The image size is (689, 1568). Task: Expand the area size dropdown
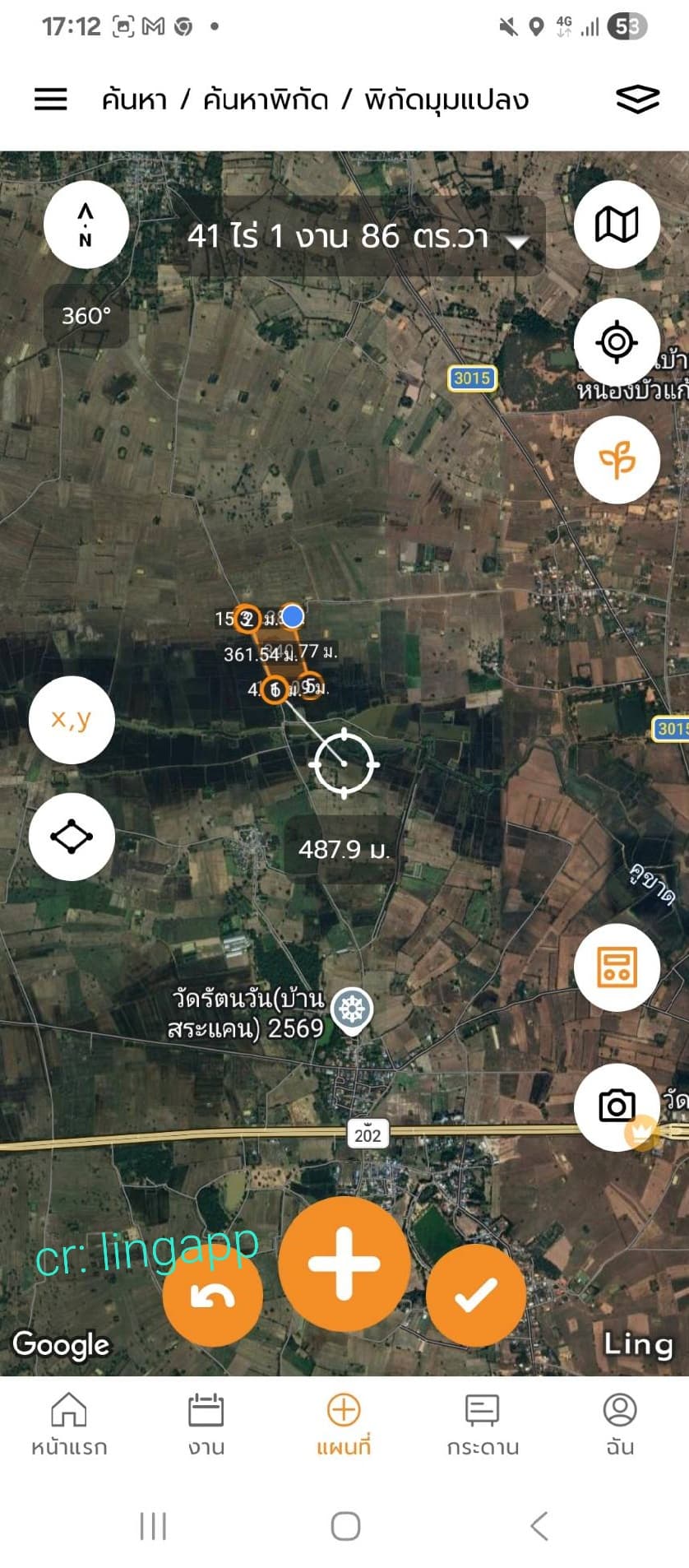click(517, 242)
